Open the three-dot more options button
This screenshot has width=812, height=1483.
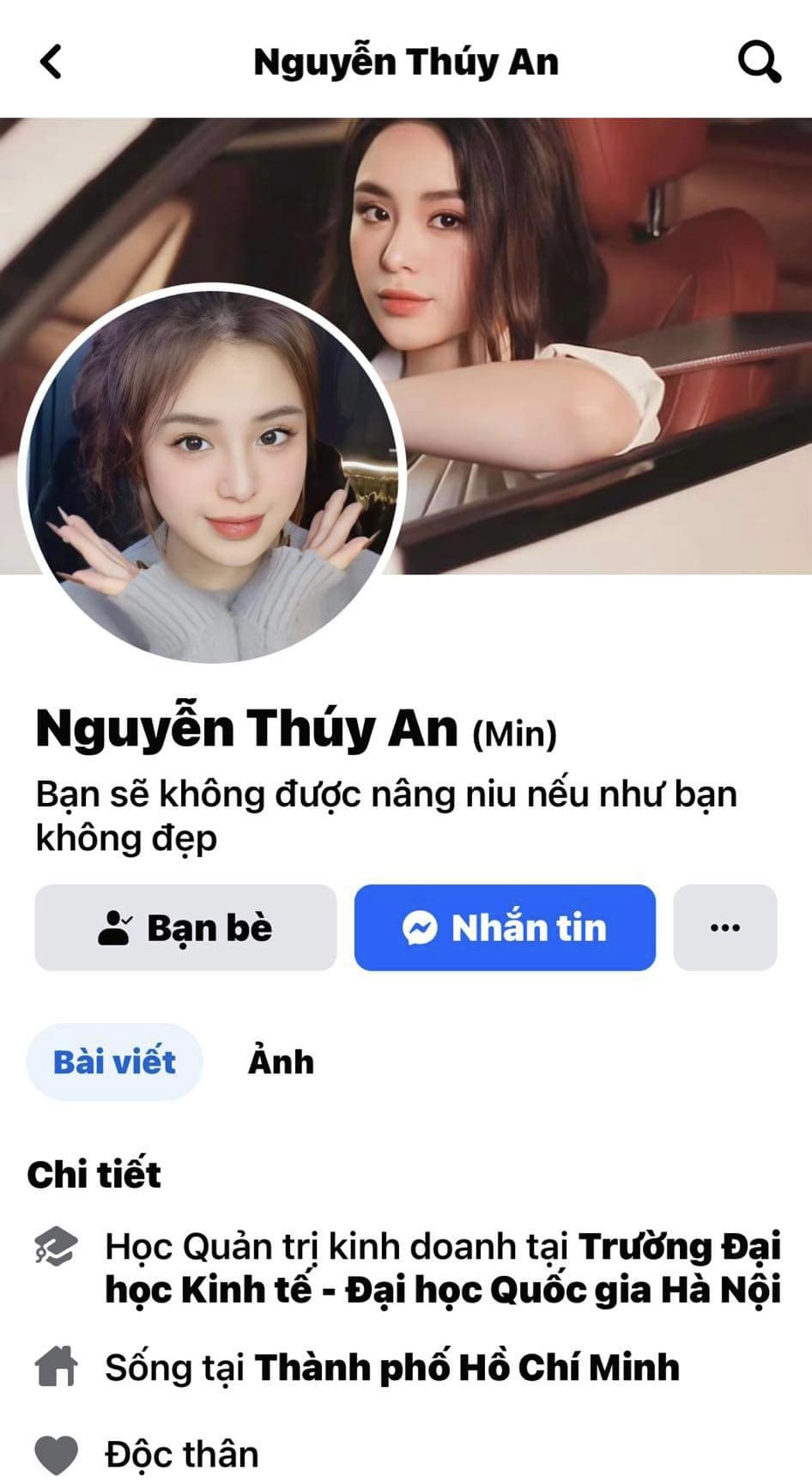tap(724, 927)
